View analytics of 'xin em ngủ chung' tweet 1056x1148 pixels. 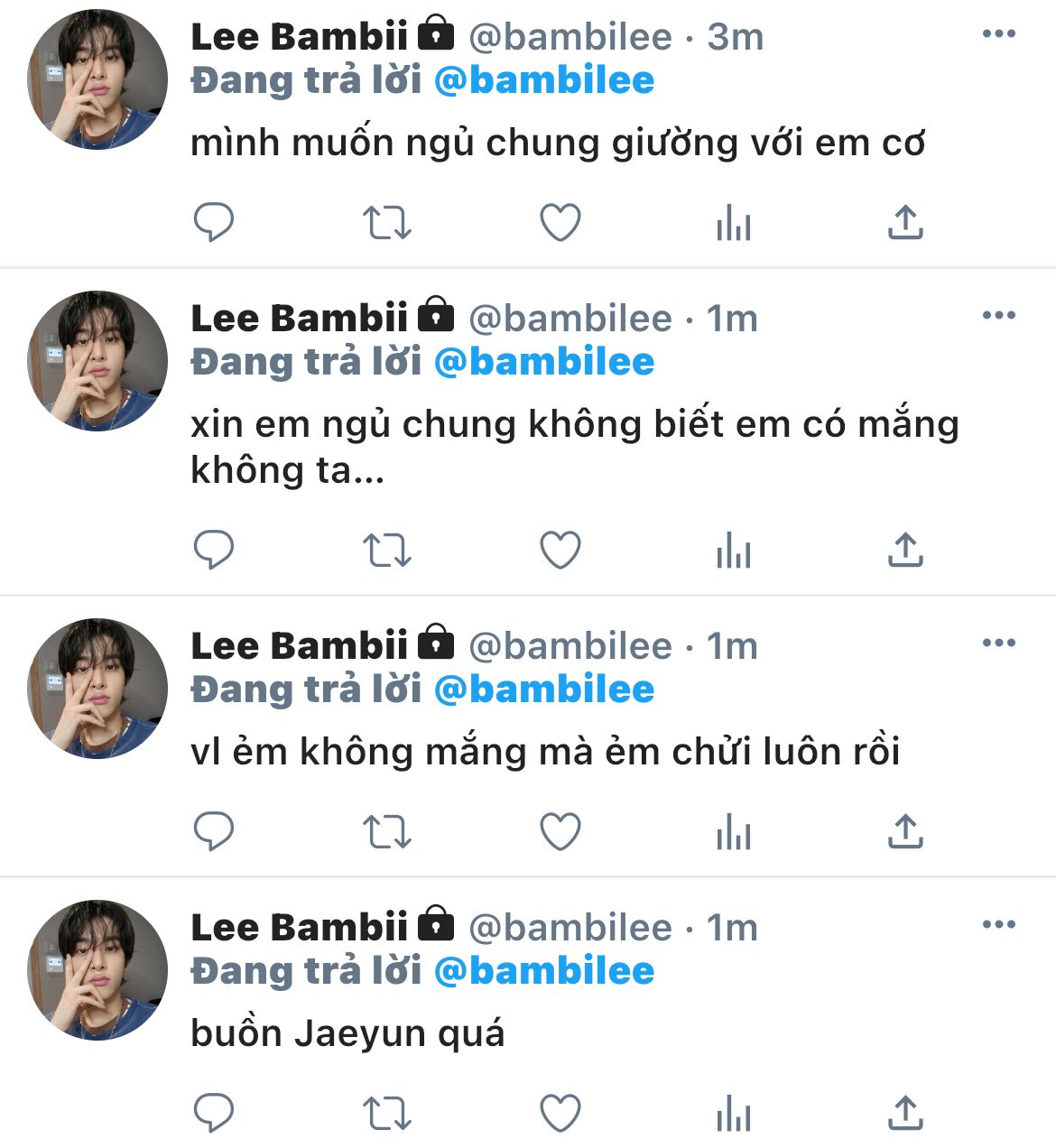(x=733, y=550)
